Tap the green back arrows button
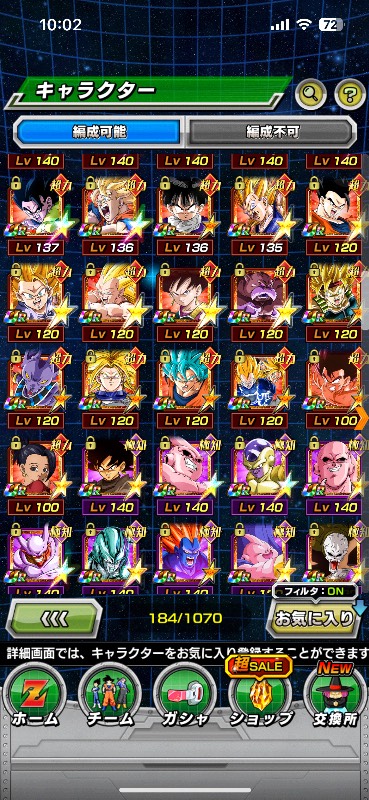Screen dimensions: 369x800 53,618
